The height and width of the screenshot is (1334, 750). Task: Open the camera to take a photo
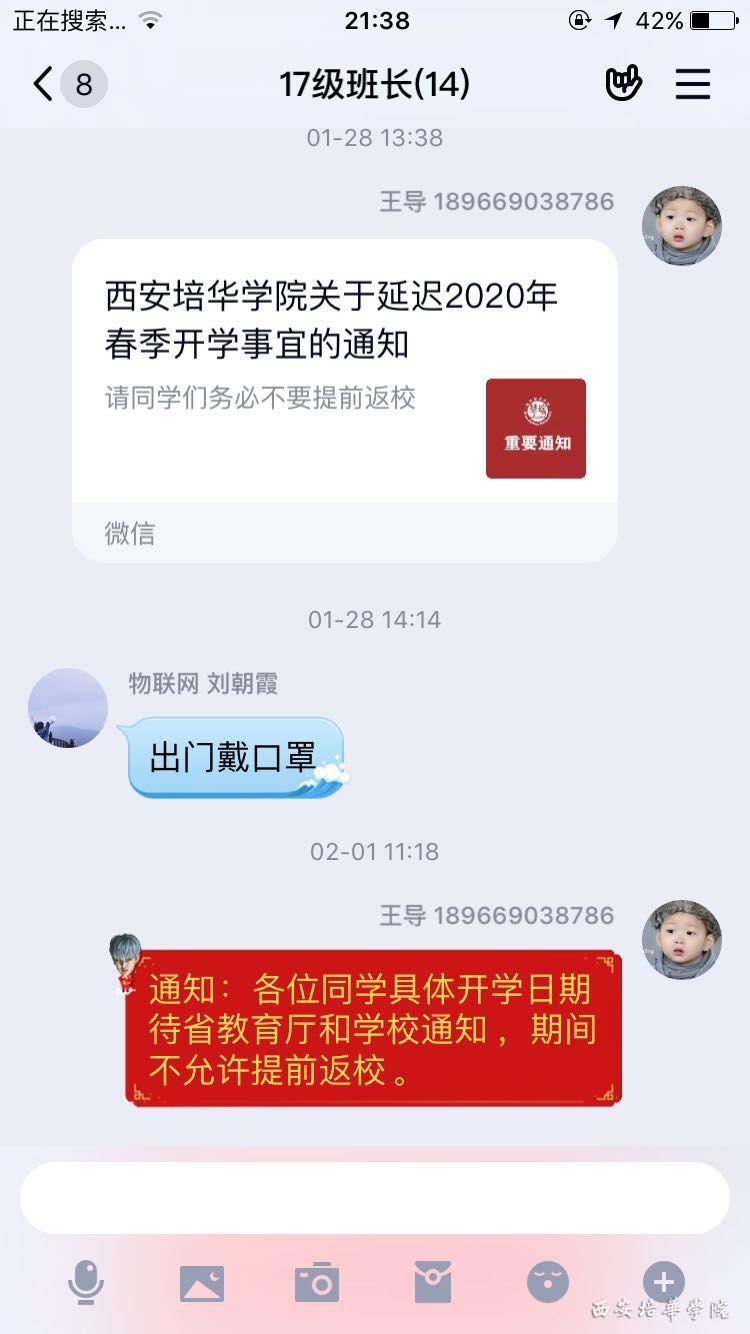pyautogui.click(x=317, y=1282)
